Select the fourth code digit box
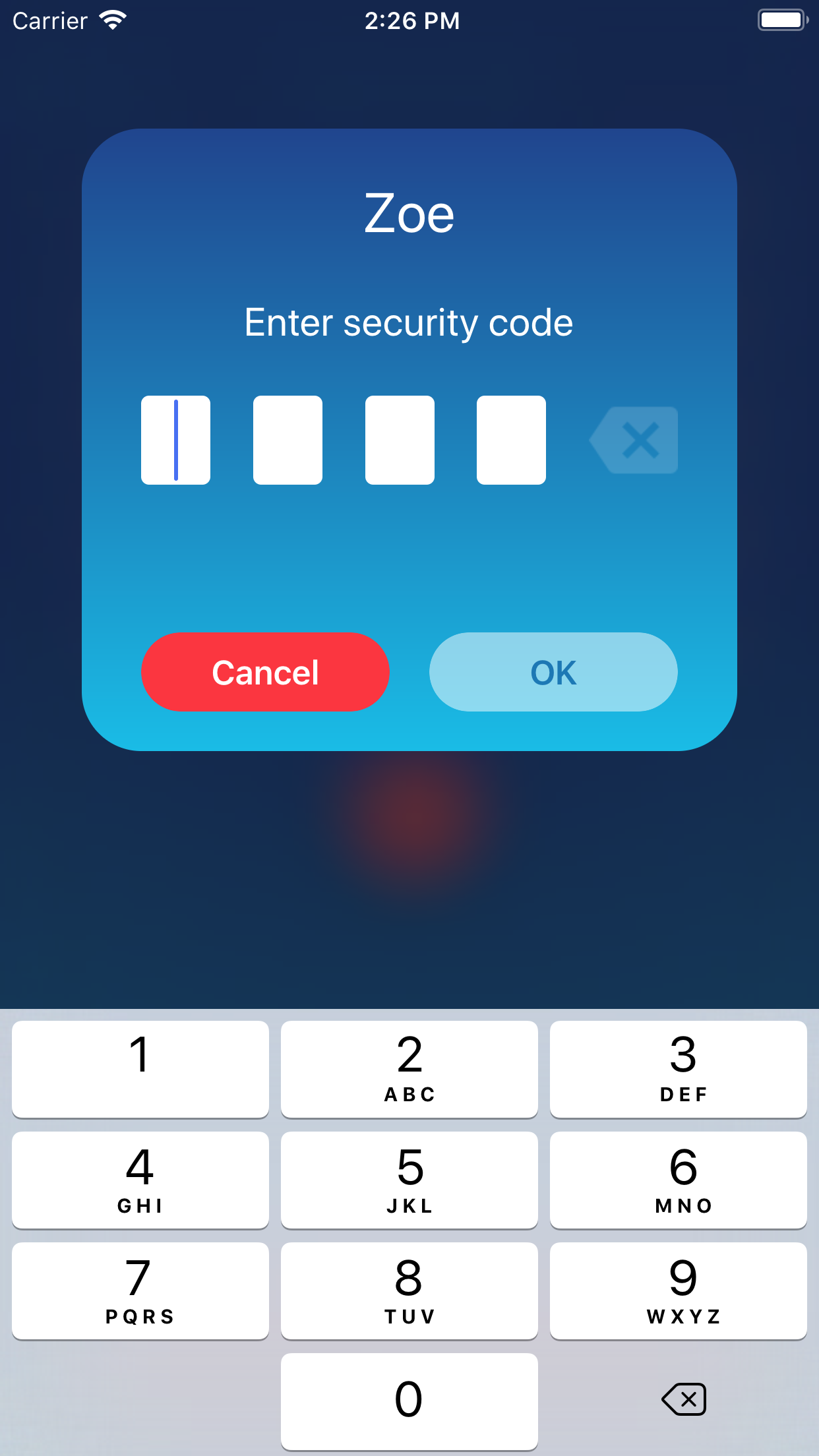Image resolution: width=819 pixels, height=1456 pixels. click(511, 440)
